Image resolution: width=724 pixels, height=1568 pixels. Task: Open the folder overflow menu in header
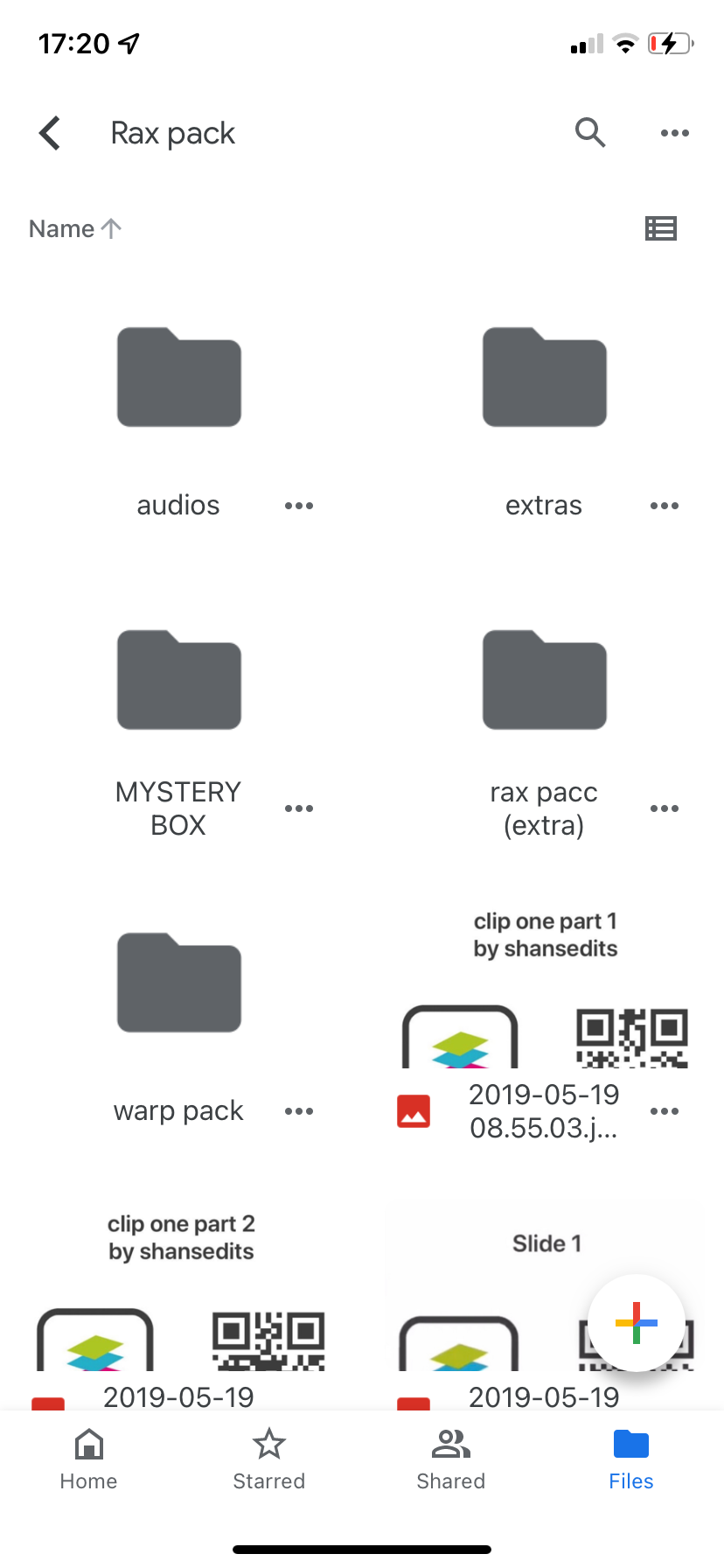click(674, 133)
